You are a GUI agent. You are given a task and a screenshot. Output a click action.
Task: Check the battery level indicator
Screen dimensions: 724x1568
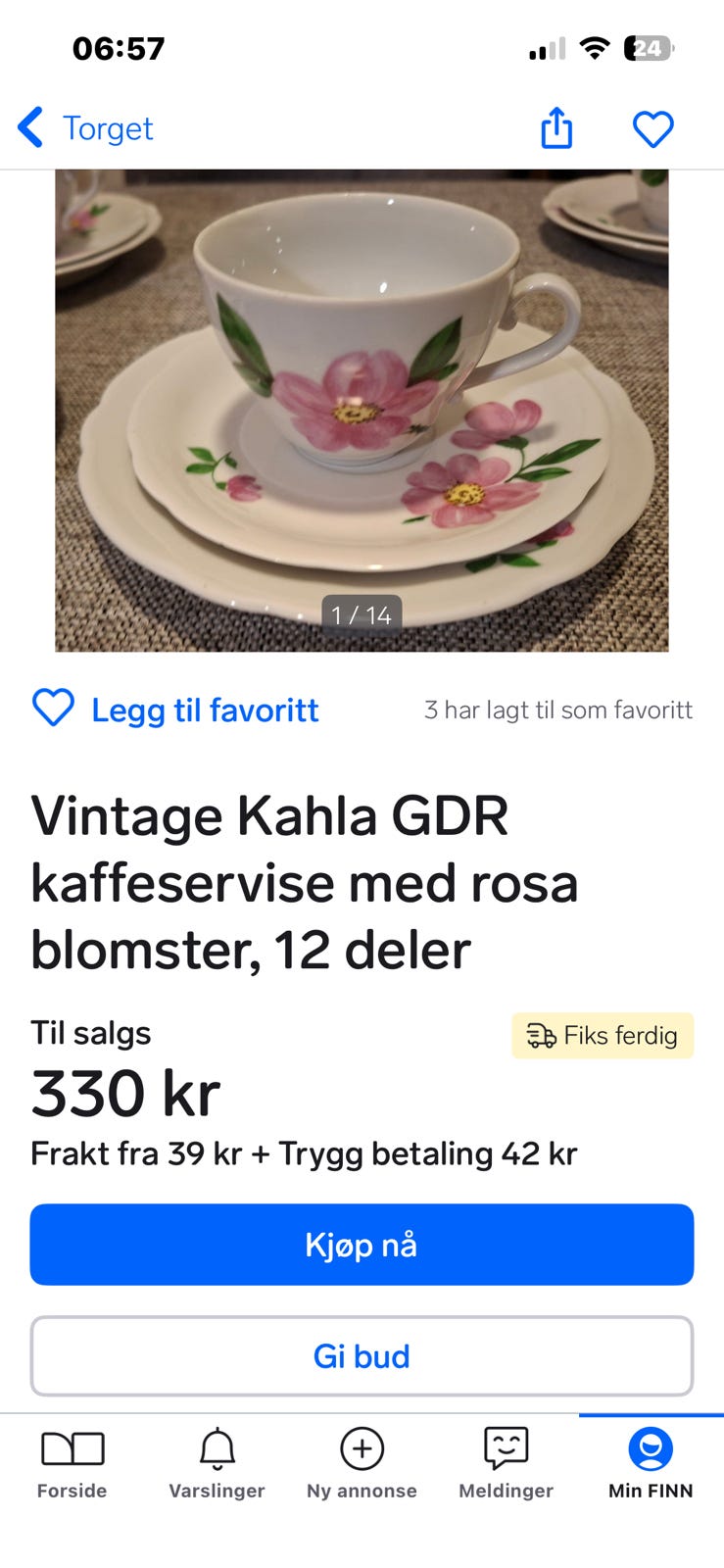point(647,47)
